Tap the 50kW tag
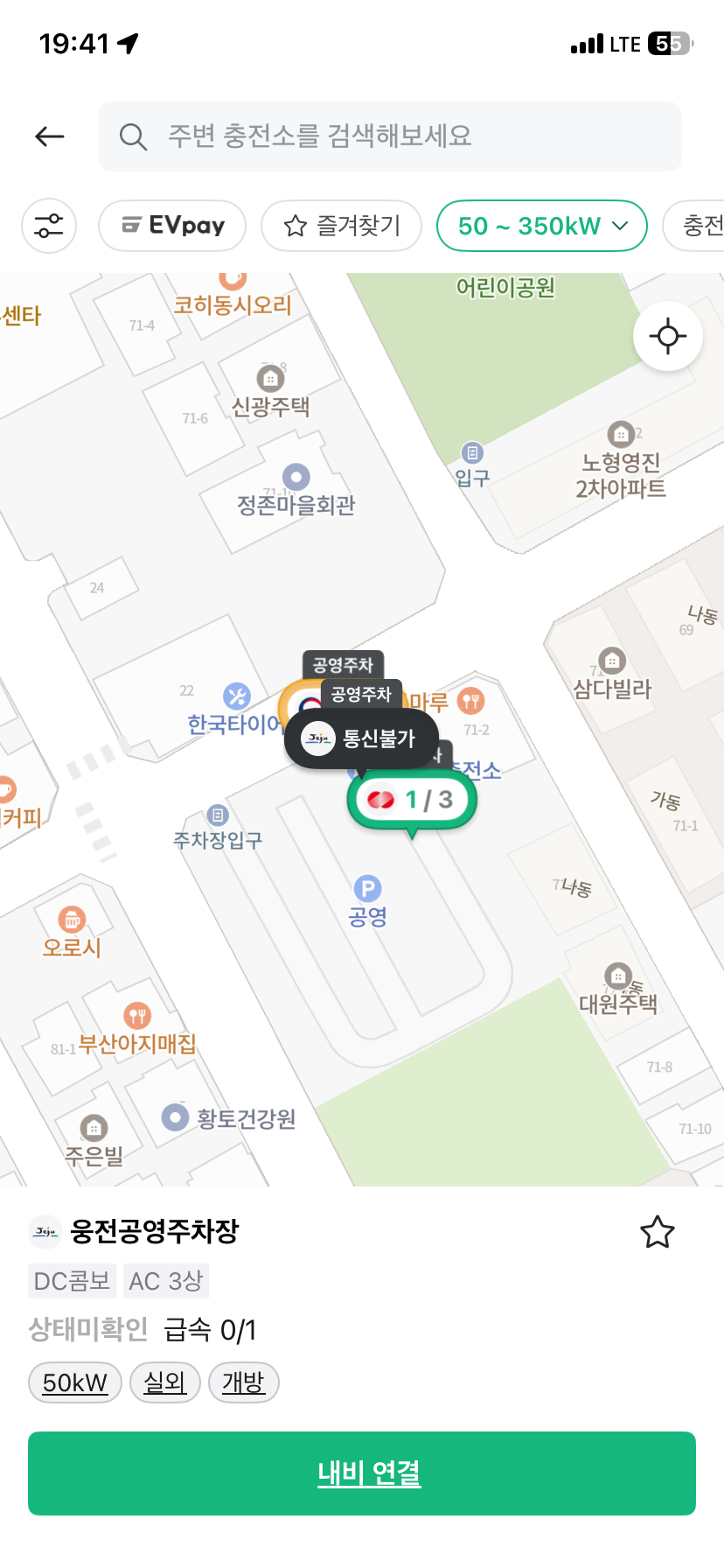Screen dimensions: 724x1568 pyautogui.click(x=75, y=1382)
